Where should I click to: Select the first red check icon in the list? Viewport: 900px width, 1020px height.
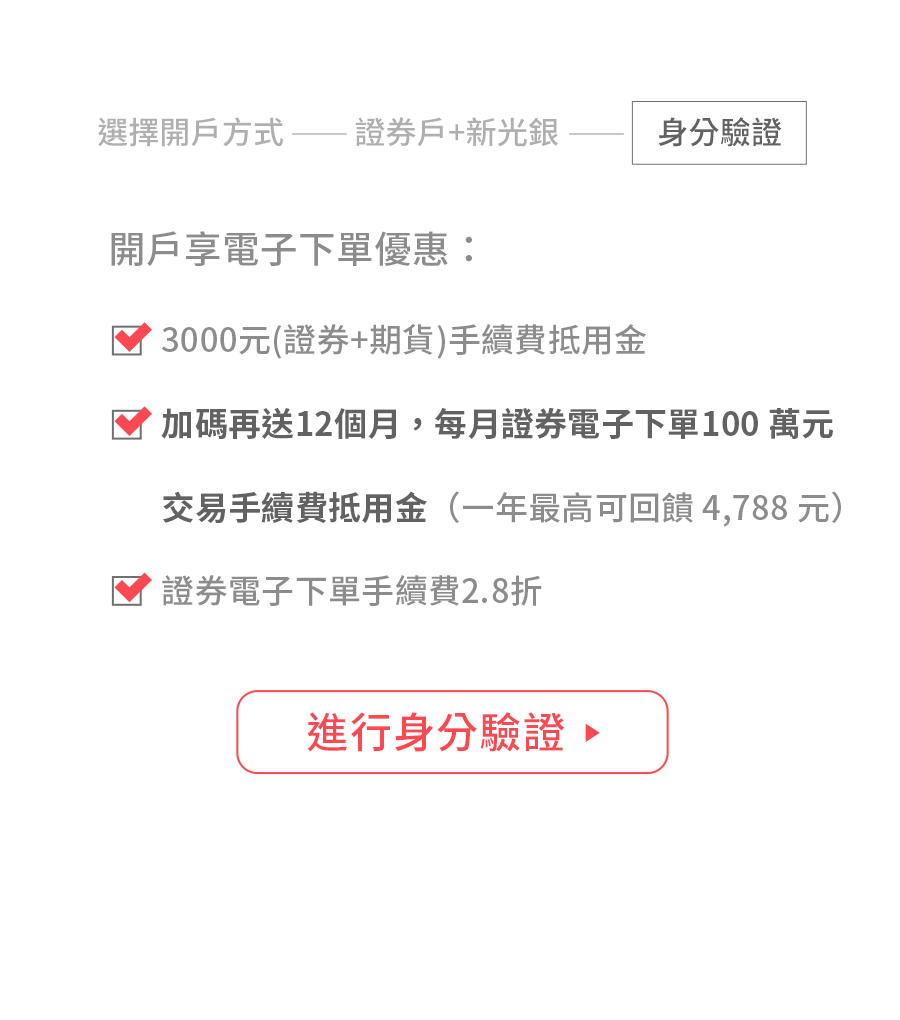pyautogui.click(x=129, y=340)
